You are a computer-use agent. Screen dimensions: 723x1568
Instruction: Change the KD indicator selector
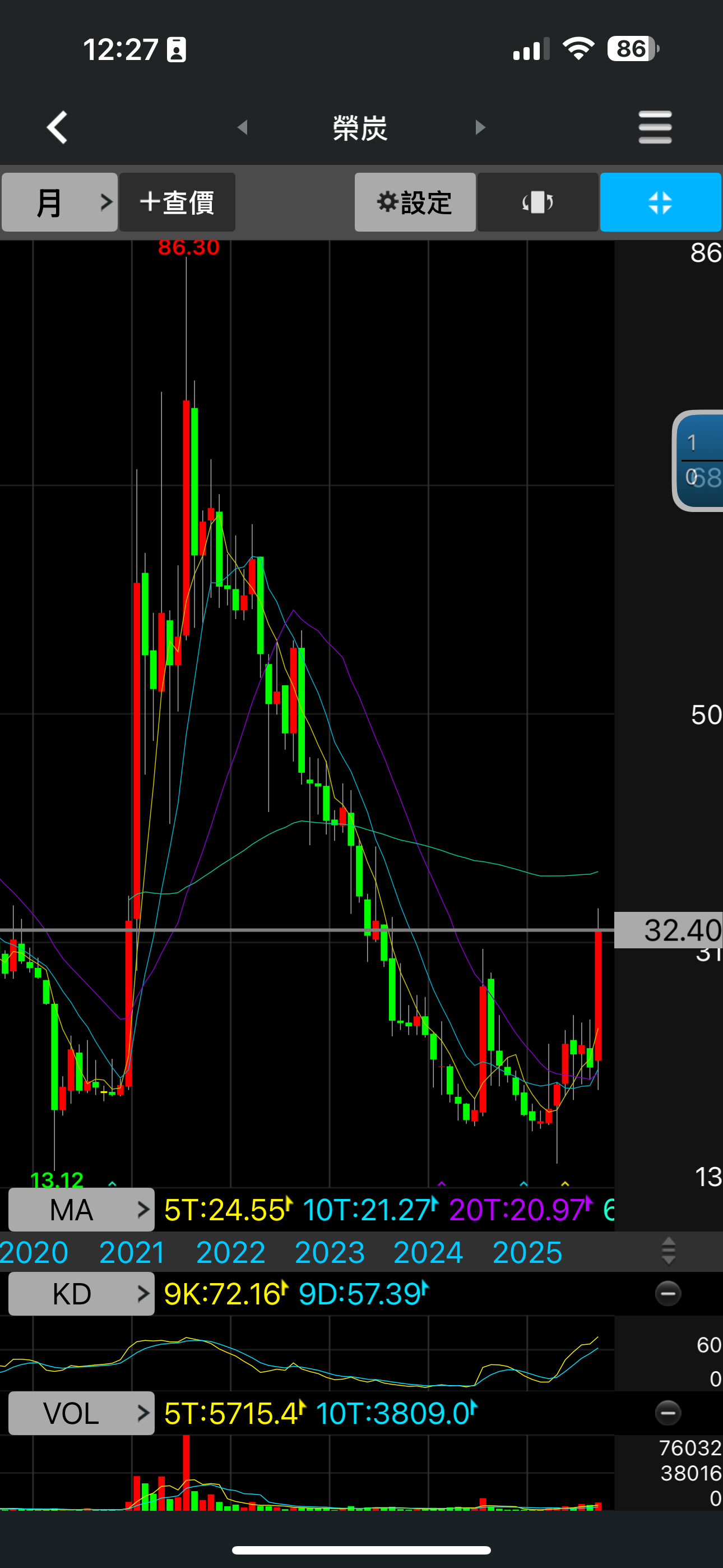[81, 1293]
